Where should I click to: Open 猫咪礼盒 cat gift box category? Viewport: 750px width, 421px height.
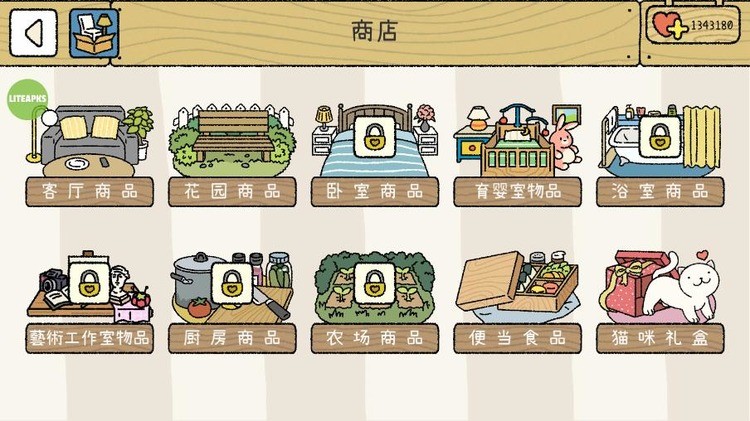[660, 300]
